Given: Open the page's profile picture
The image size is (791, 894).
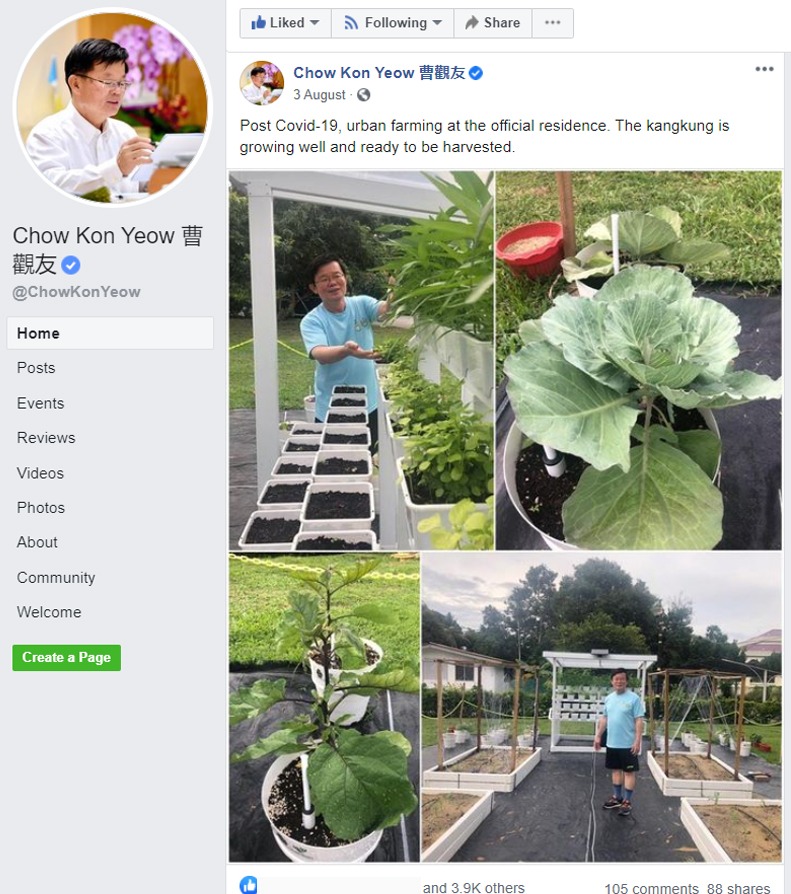Looking at the screenshot, I should point(112,105).
